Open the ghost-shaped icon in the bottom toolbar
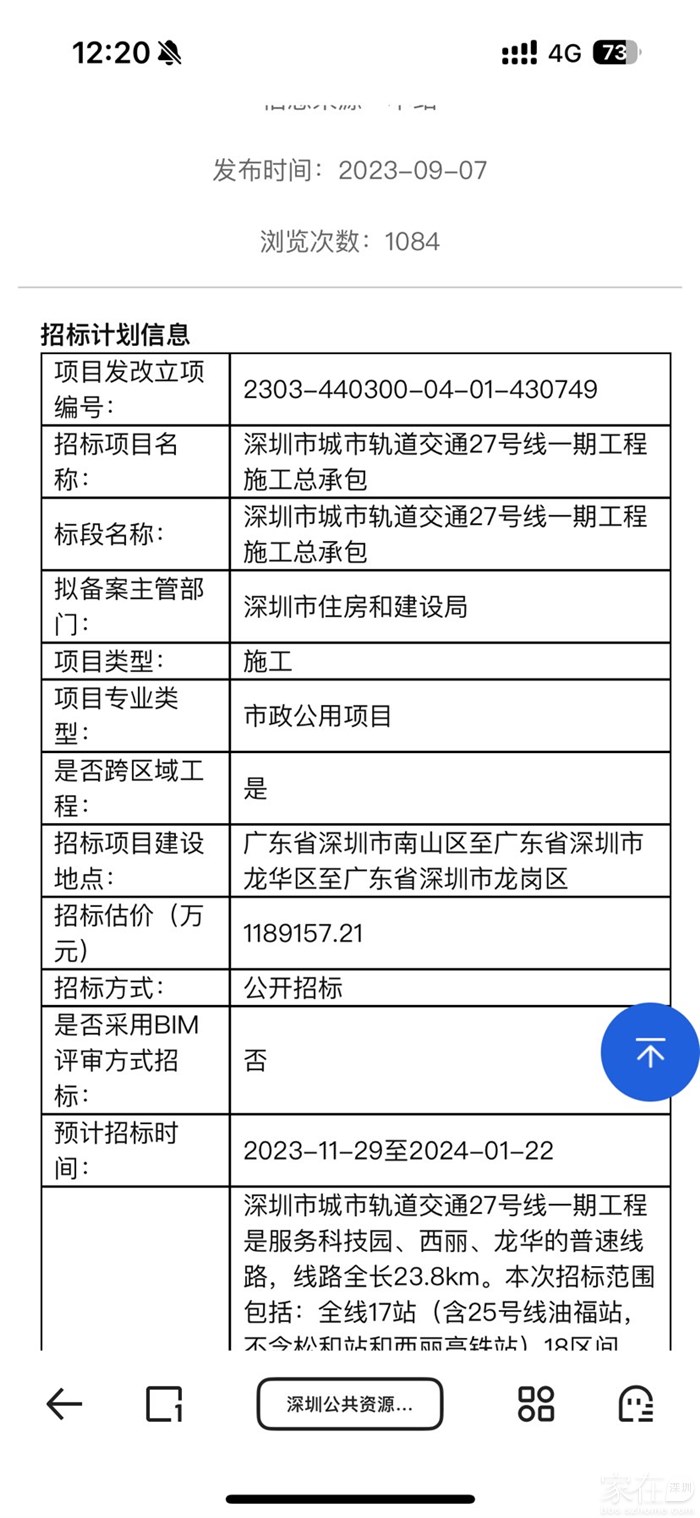 click(x=636, y=1404)
